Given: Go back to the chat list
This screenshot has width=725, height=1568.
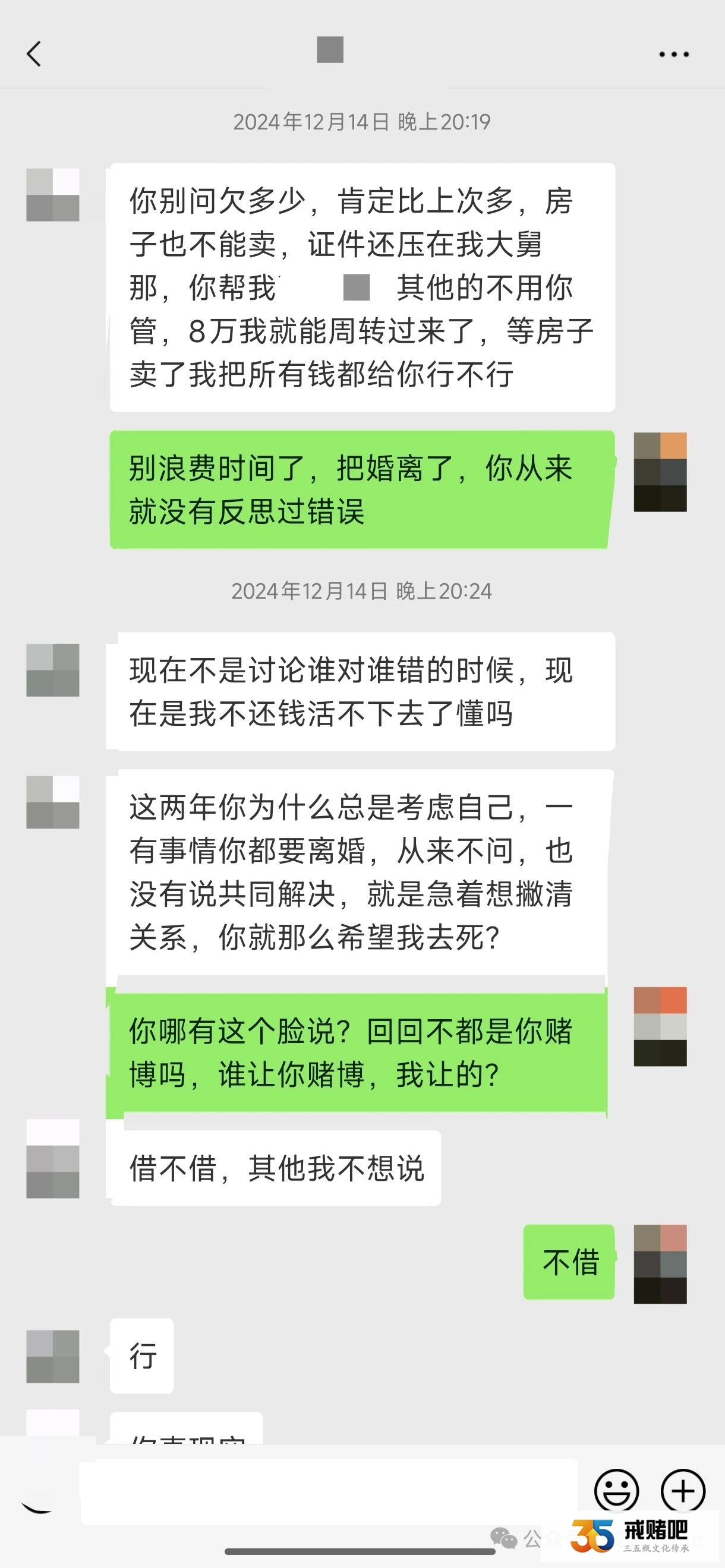Looking at the screenshot, I should coord(34,54).
